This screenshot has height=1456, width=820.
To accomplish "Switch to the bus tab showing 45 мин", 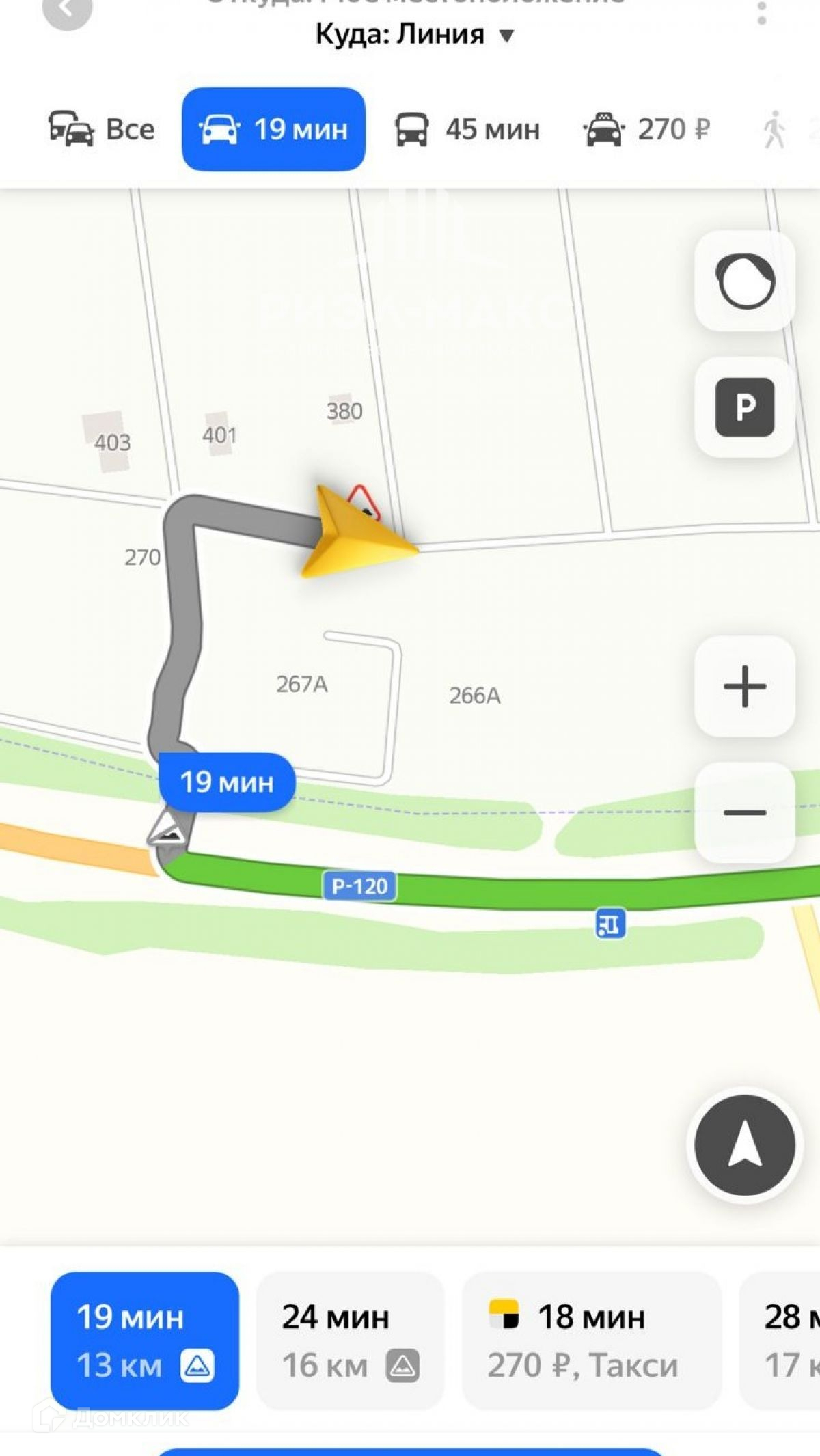I will (x=467, y=129).
